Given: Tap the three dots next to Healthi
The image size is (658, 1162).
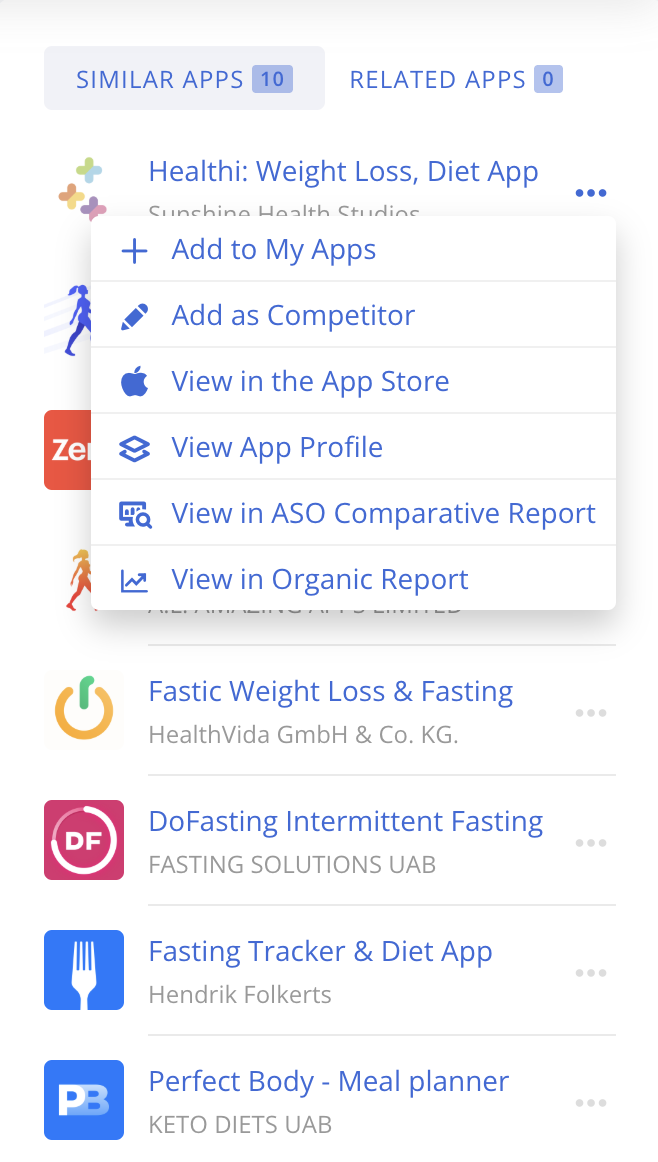Looking at the screenshot, I should [591, 193].
